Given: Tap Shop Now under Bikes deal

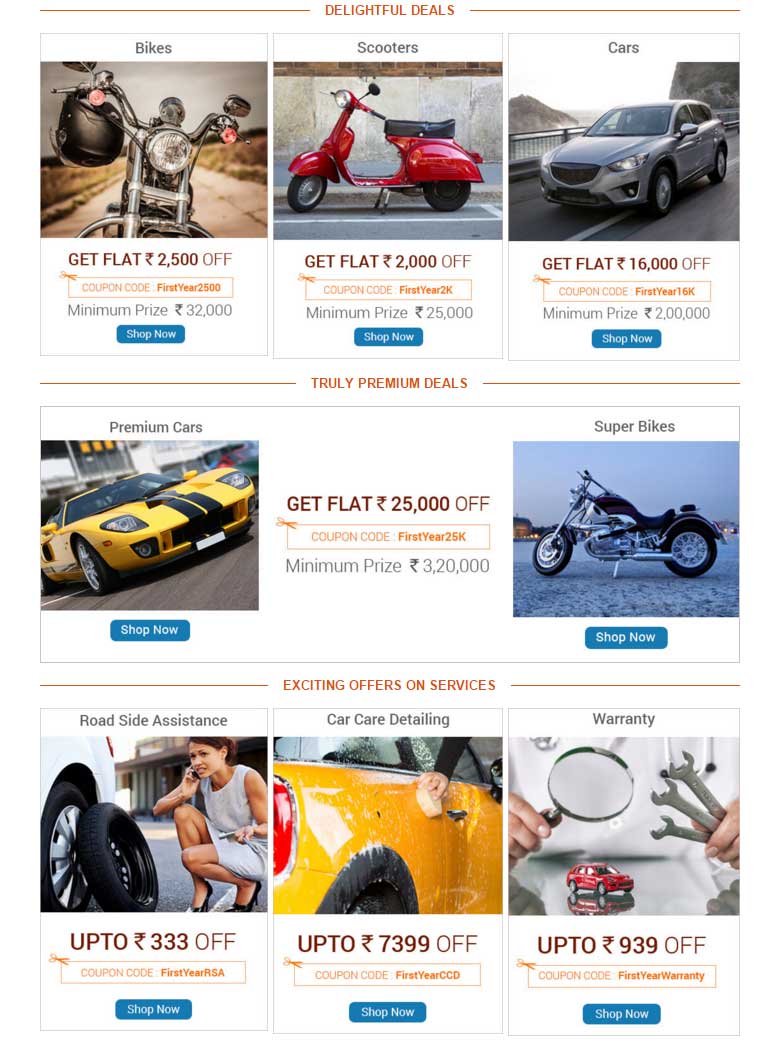Looking at the screenshot, I should coord(151,334).
